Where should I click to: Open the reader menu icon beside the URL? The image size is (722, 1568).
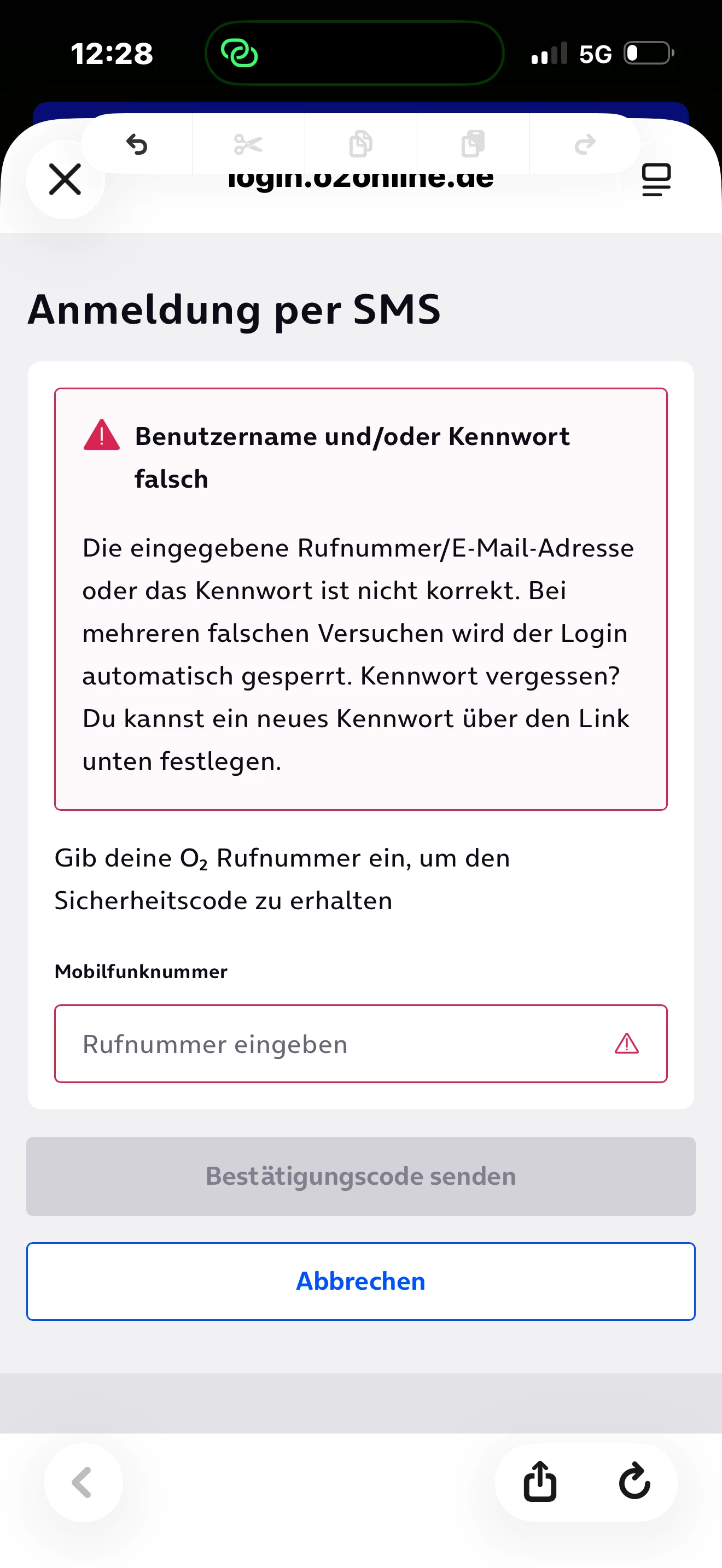[656, 179]
